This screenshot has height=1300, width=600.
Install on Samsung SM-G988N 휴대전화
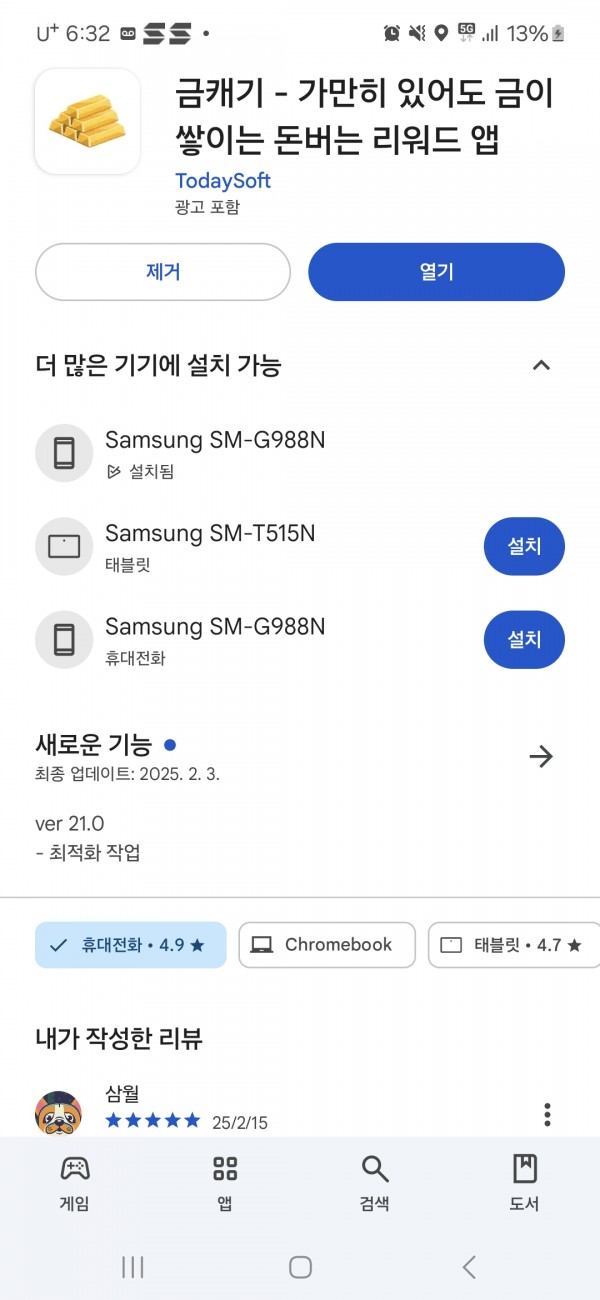point(524,639)
